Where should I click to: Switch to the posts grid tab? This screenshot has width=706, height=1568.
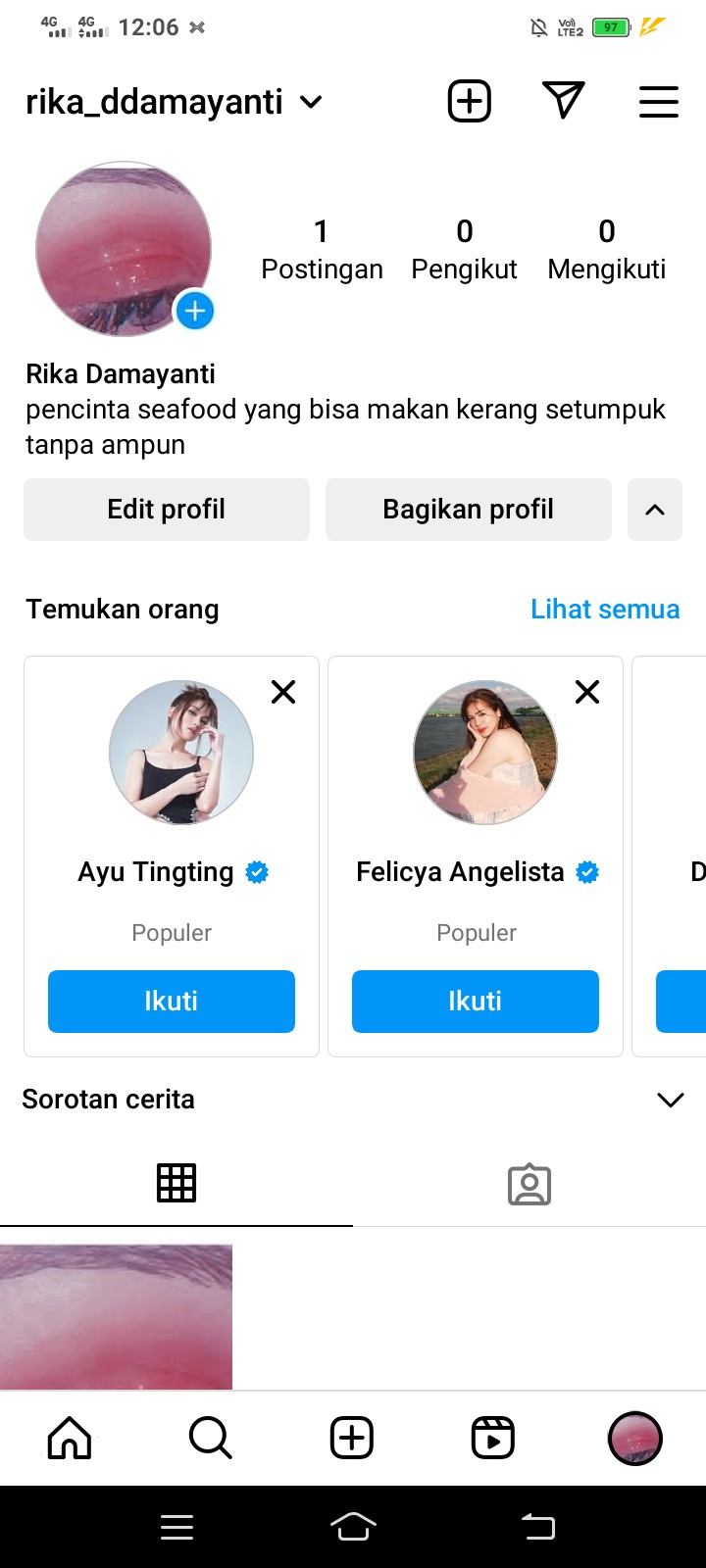pos(176,1184)
